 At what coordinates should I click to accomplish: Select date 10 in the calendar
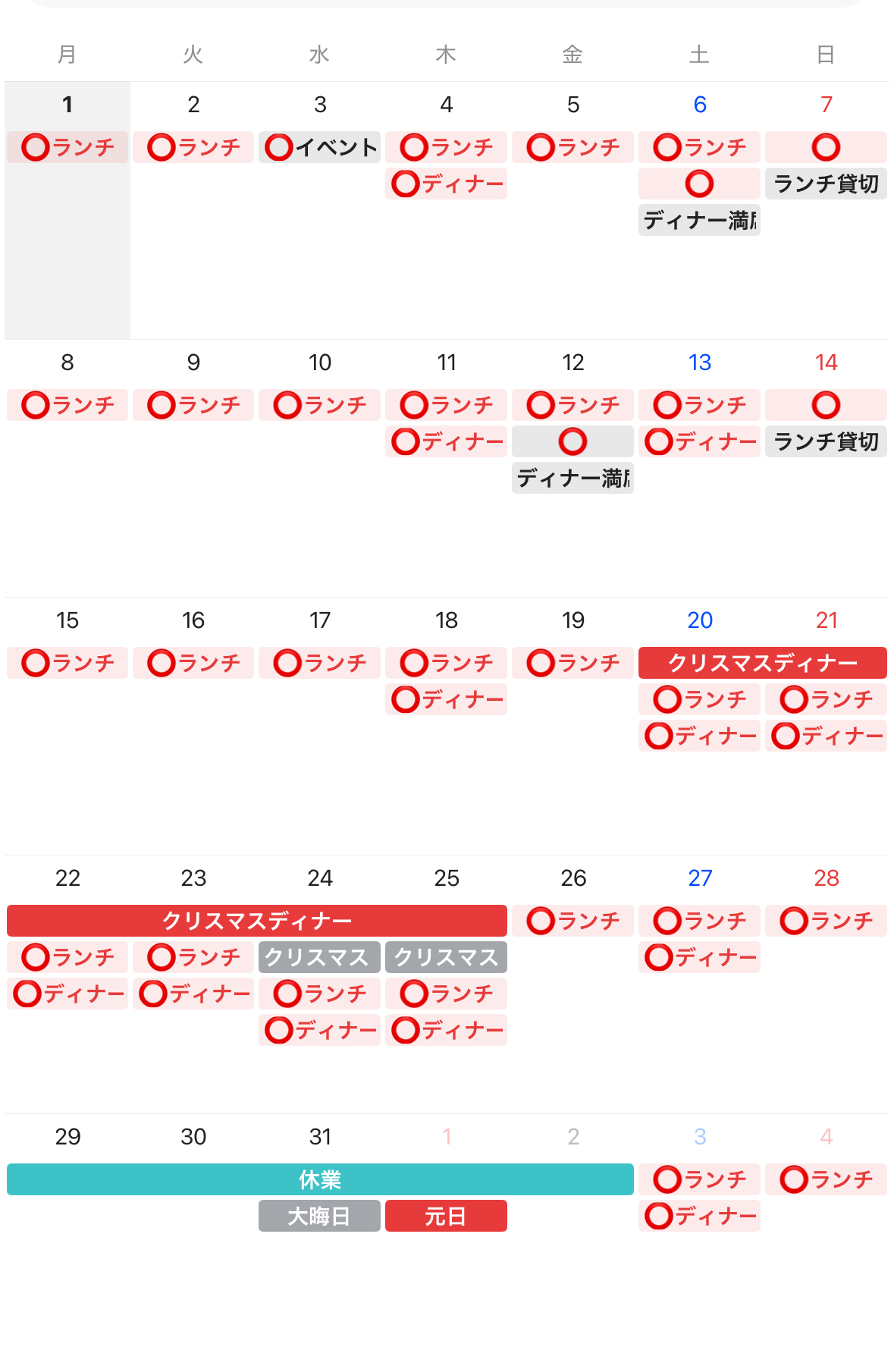click(x=319, y=363)
